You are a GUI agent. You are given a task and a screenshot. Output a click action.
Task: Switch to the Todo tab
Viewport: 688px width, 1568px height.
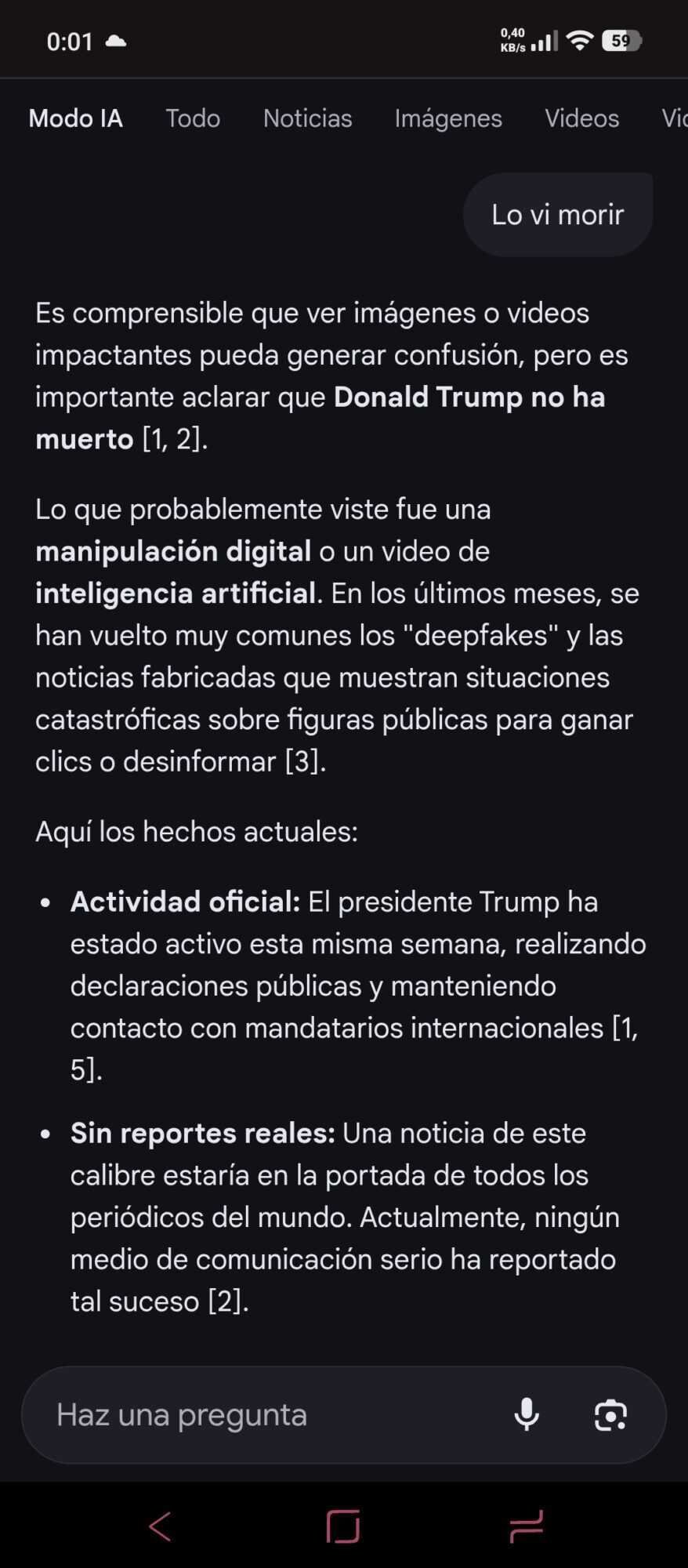pyautogui.click(x=193, y=118)
